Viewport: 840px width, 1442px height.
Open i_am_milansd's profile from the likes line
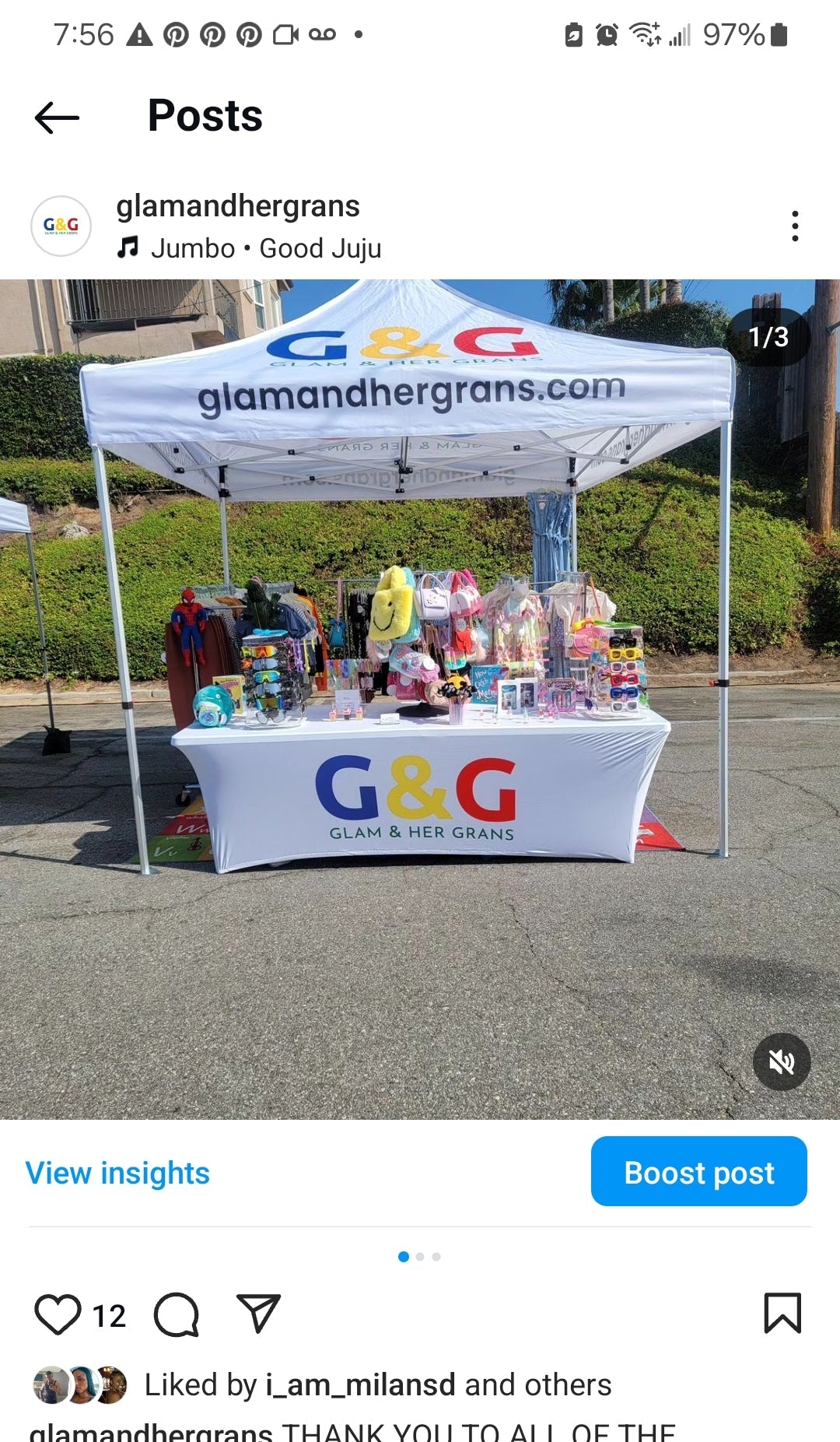point(359,1385)
